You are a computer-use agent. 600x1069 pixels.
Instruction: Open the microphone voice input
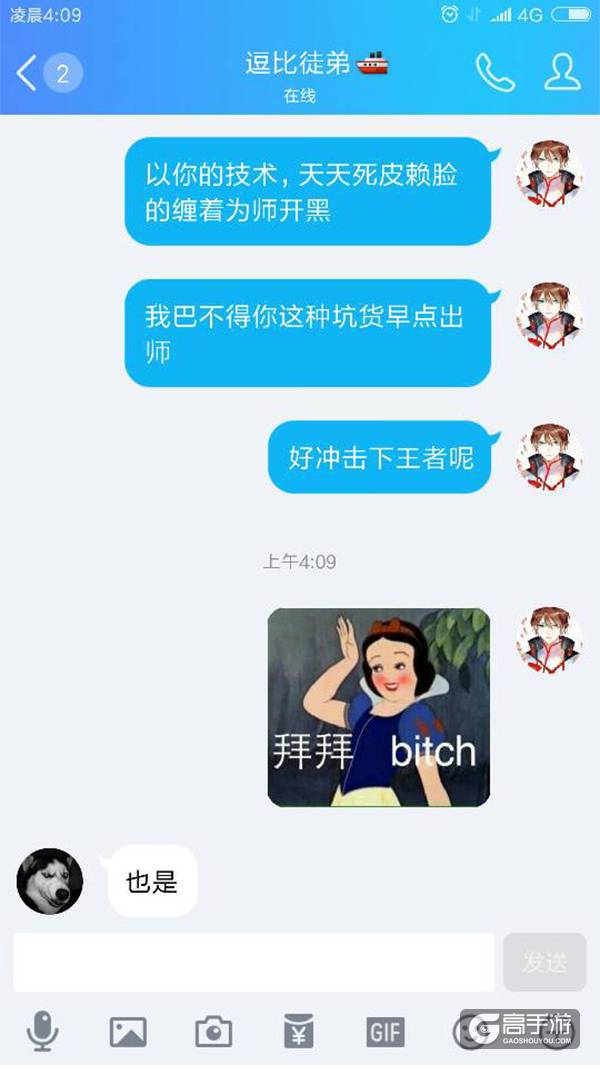pos(42,1031)
